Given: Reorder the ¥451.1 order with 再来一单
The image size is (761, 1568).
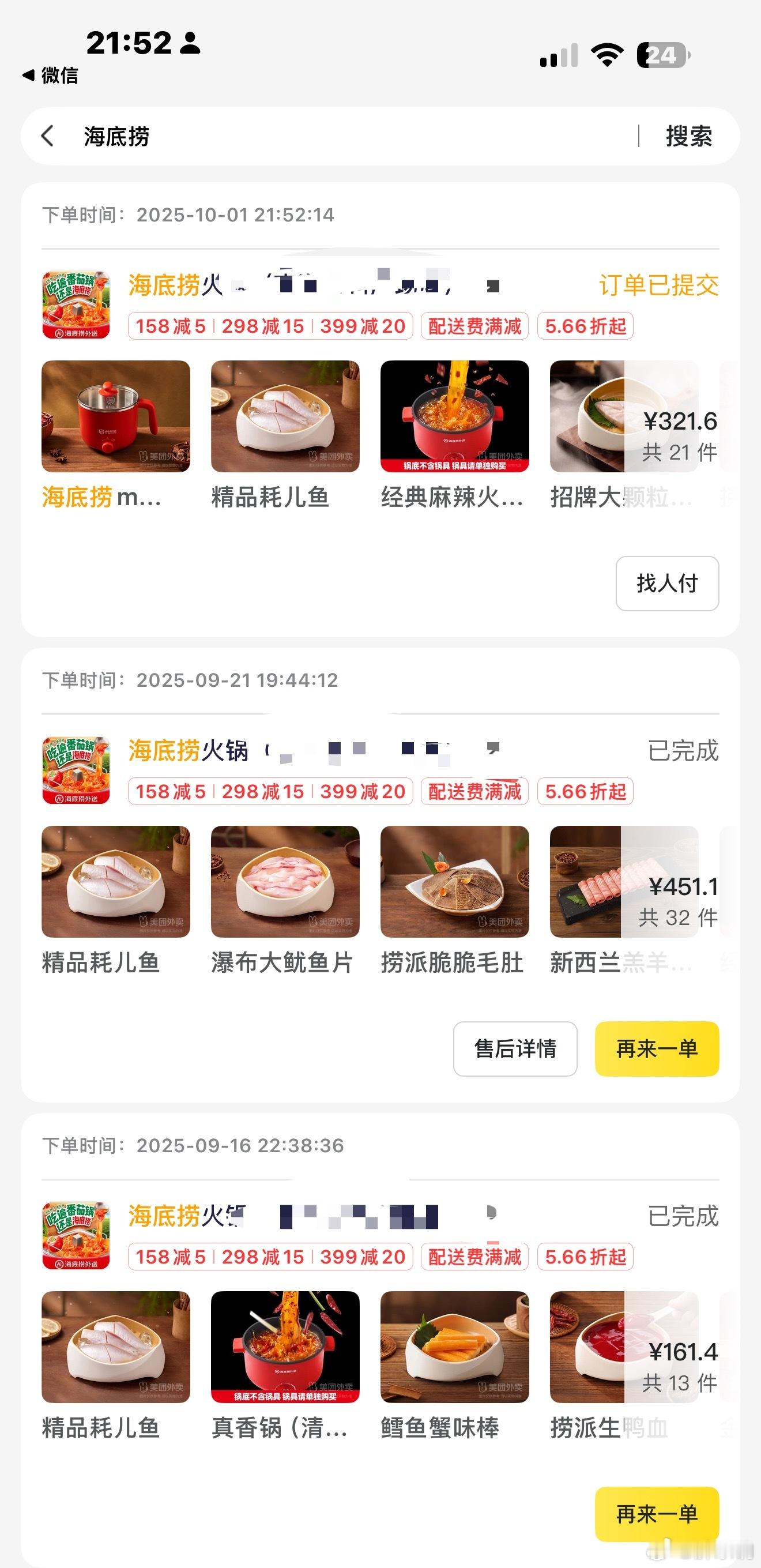Looking at the screenshot, I should click(x=657, y=1049).
